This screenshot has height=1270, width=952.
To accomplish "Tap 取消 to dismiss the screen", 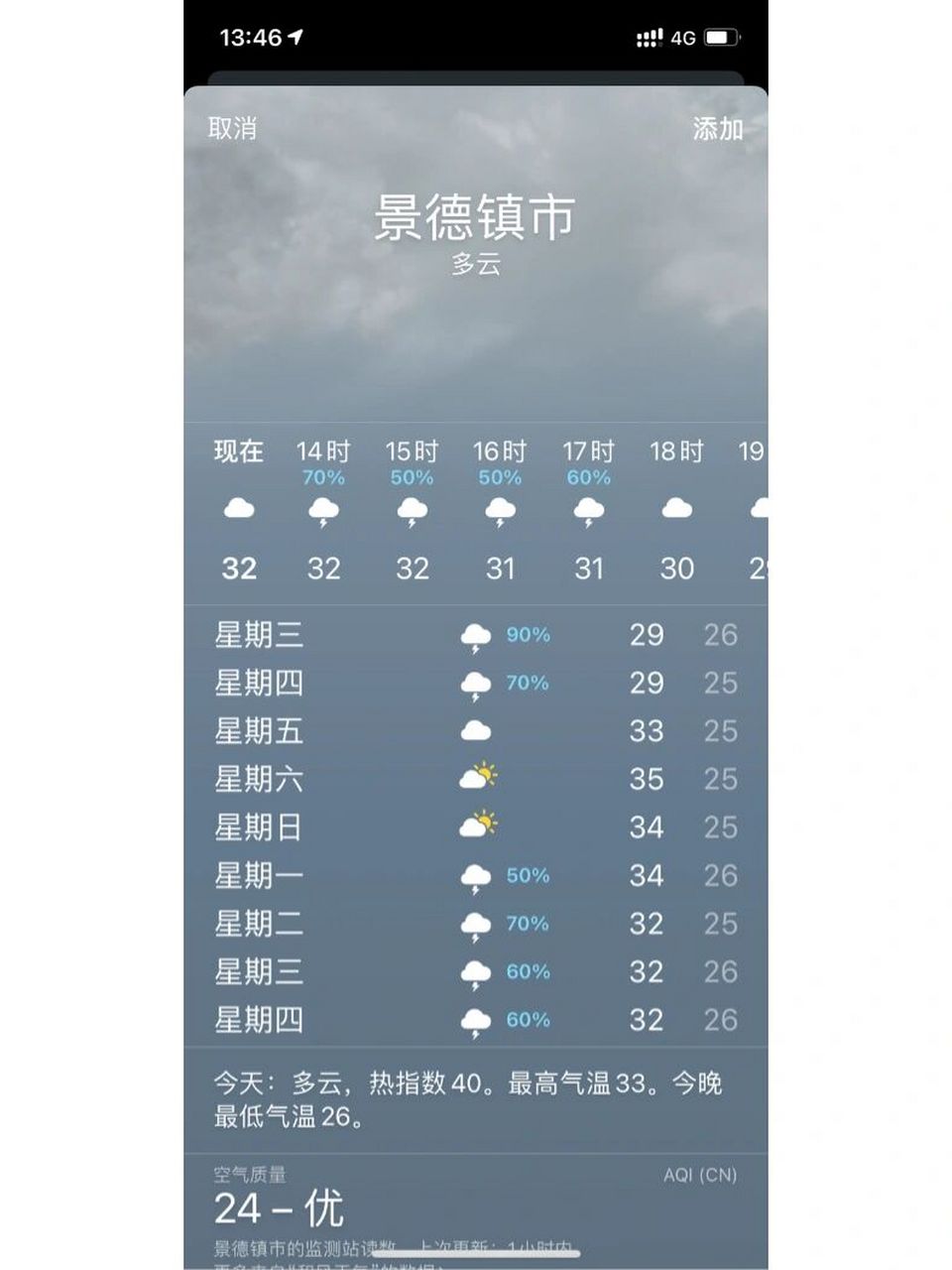I will tap(234, 127).
